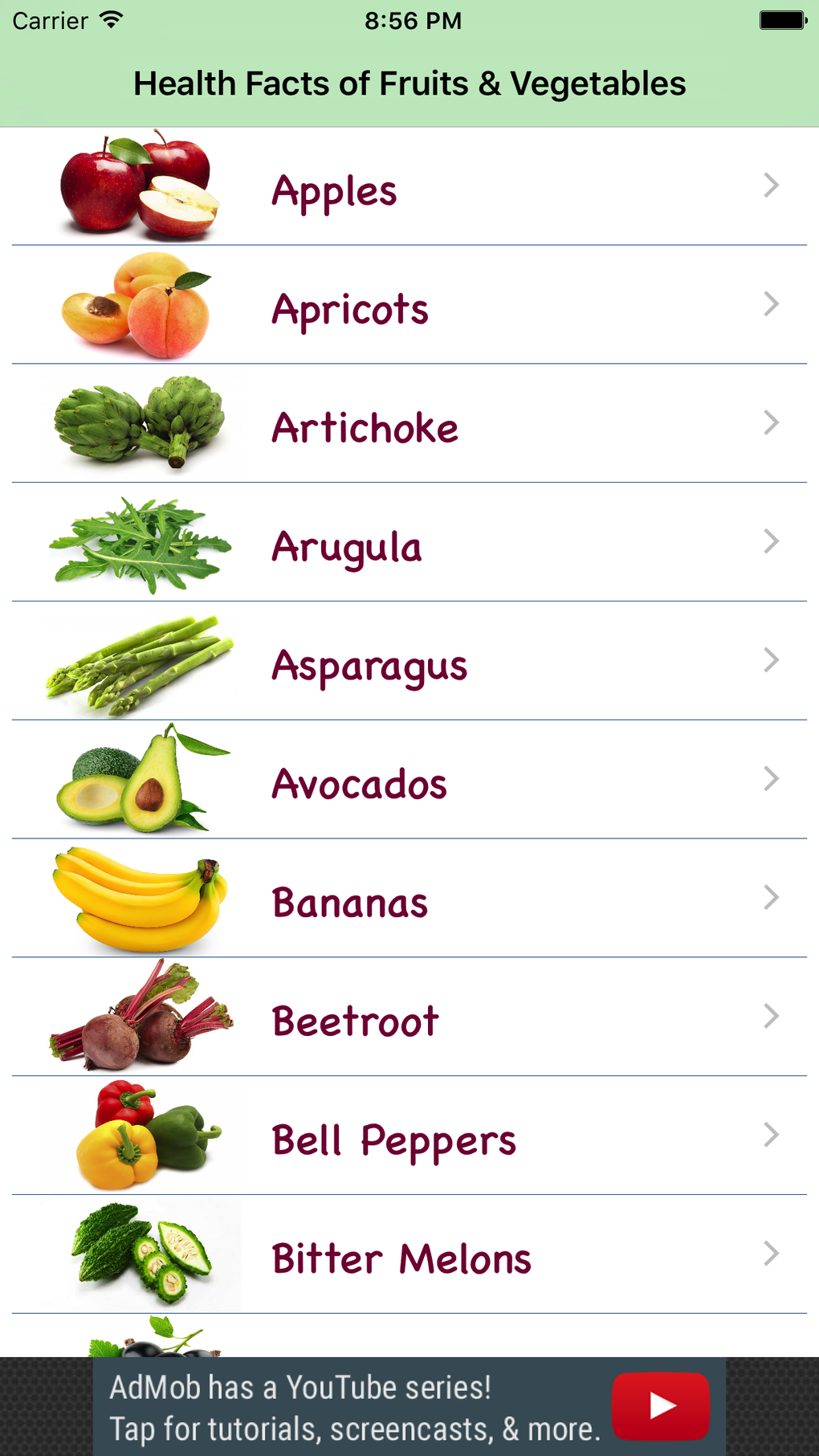The image size is (819, 1456).
Task: Open Beetroot details via its chevron
Action: tap(771, 1016)
